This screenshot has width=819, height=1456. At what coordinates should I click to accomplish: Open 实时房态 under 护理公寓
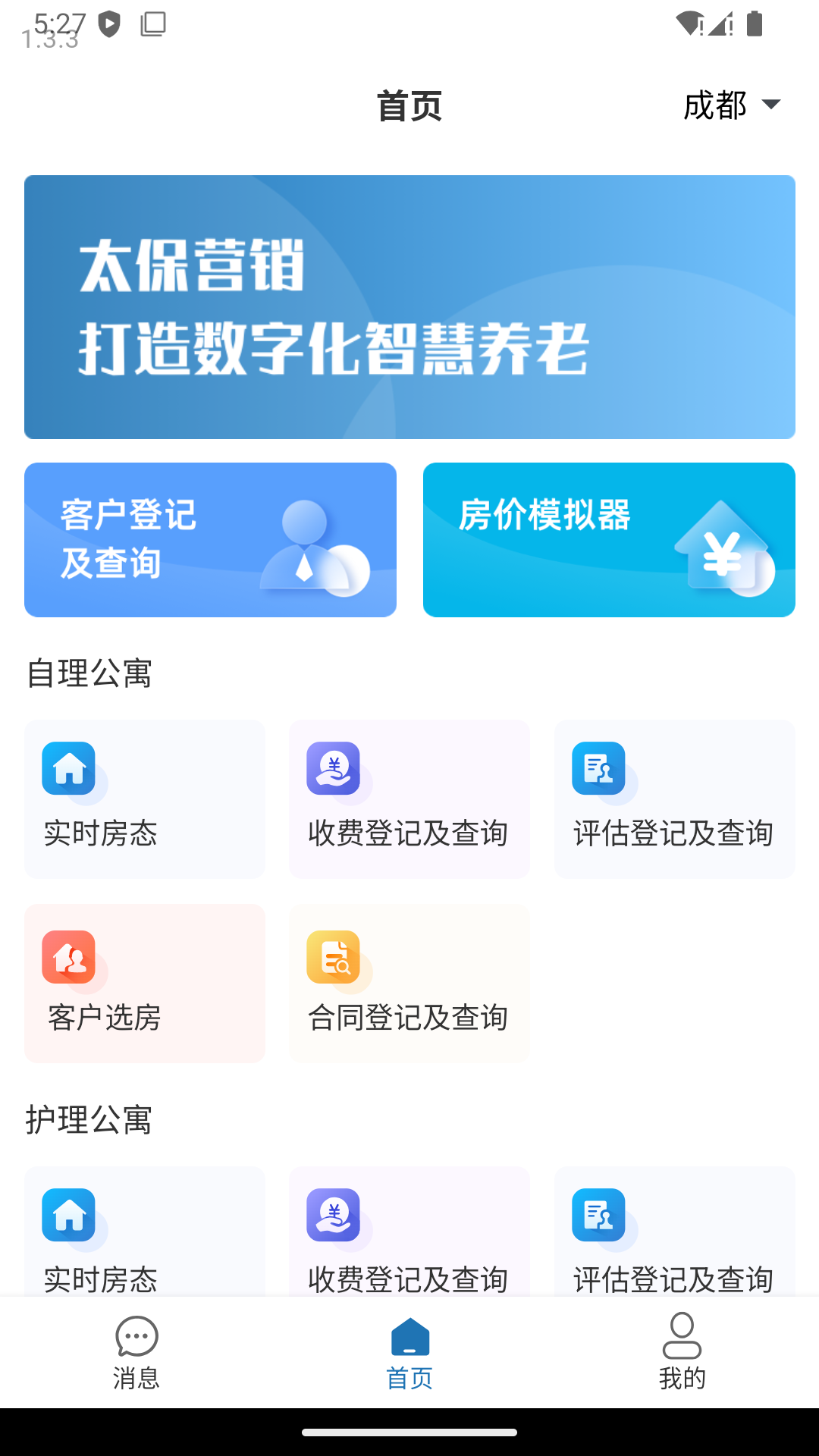click(145, 1232)
